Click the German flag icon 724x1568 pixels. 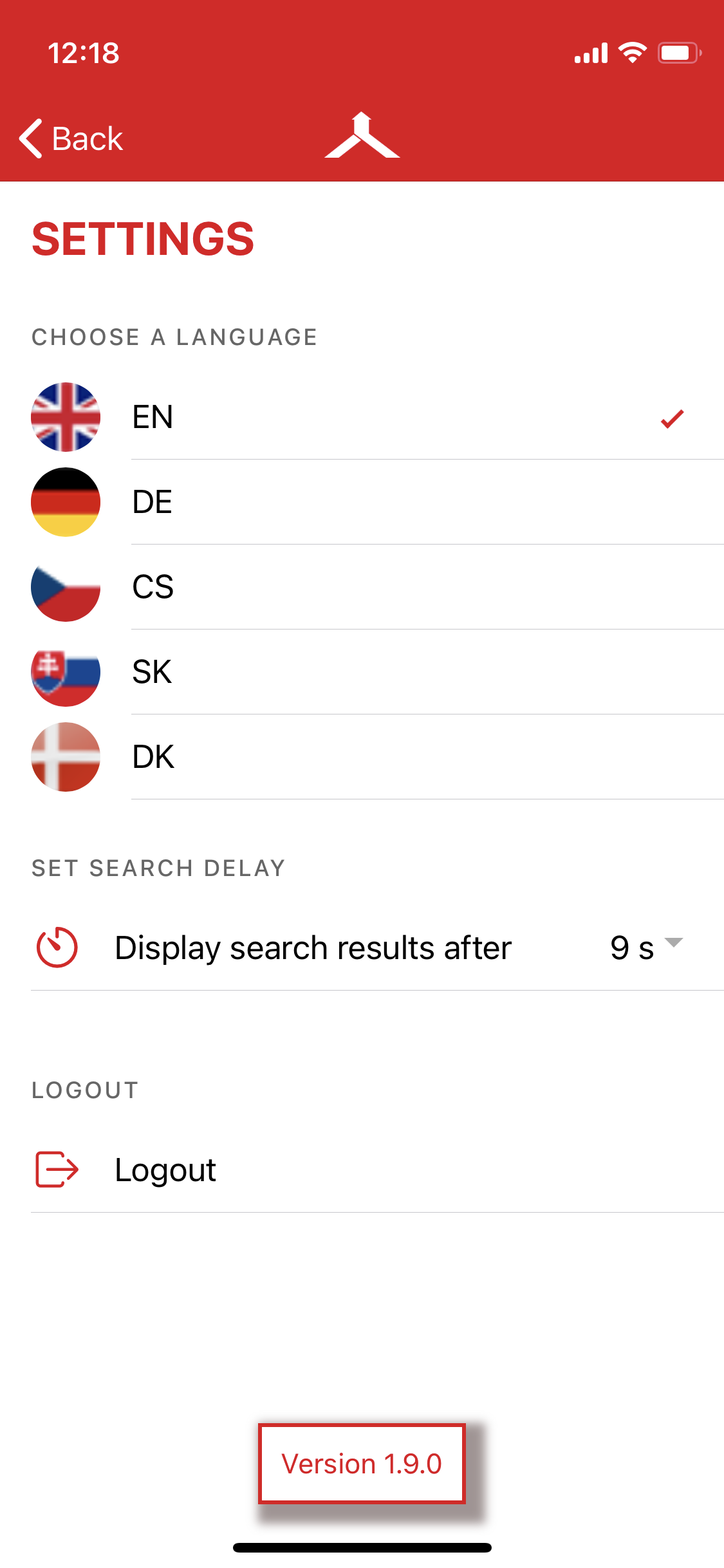(65, 502)
